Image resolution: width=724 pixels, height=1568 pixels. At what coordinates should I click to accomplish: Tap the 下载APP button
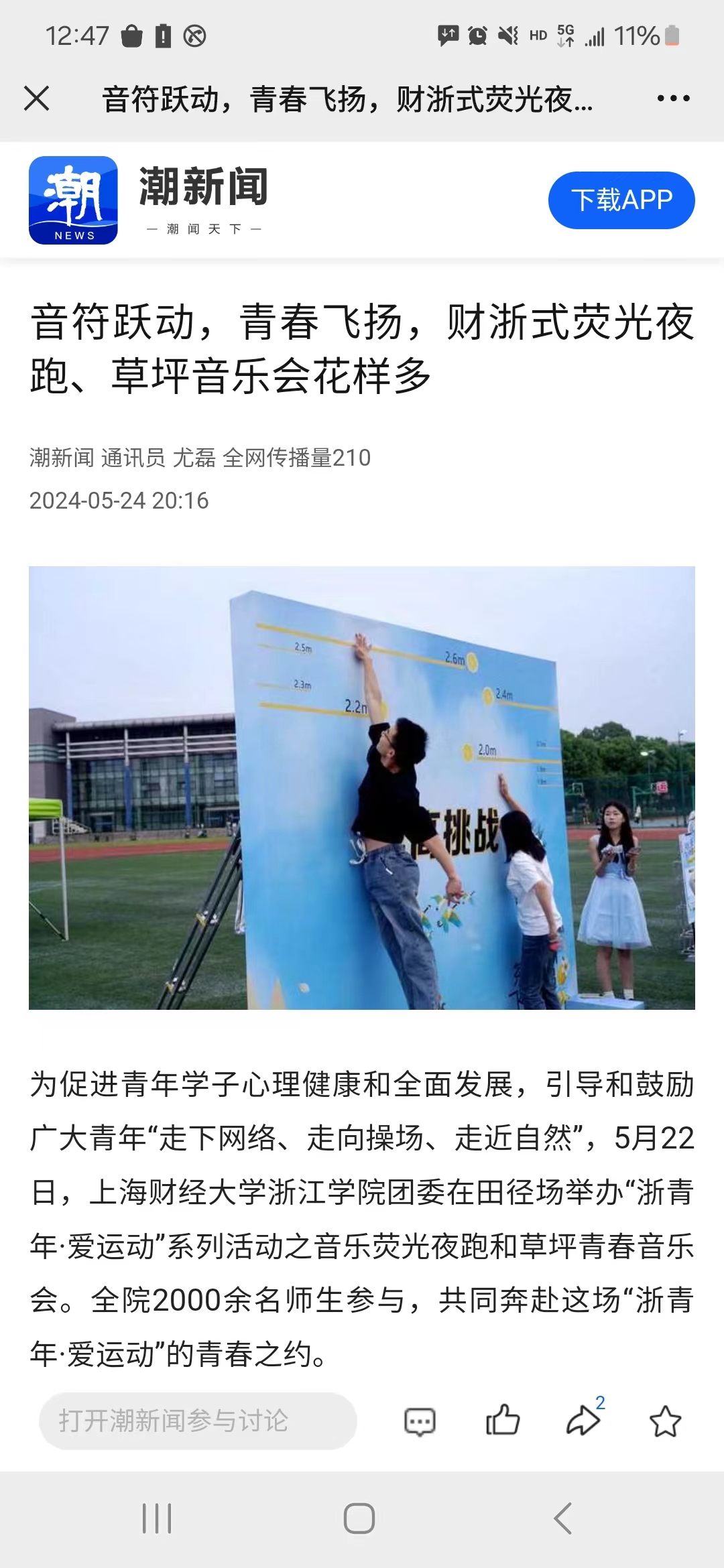[621, 200]
